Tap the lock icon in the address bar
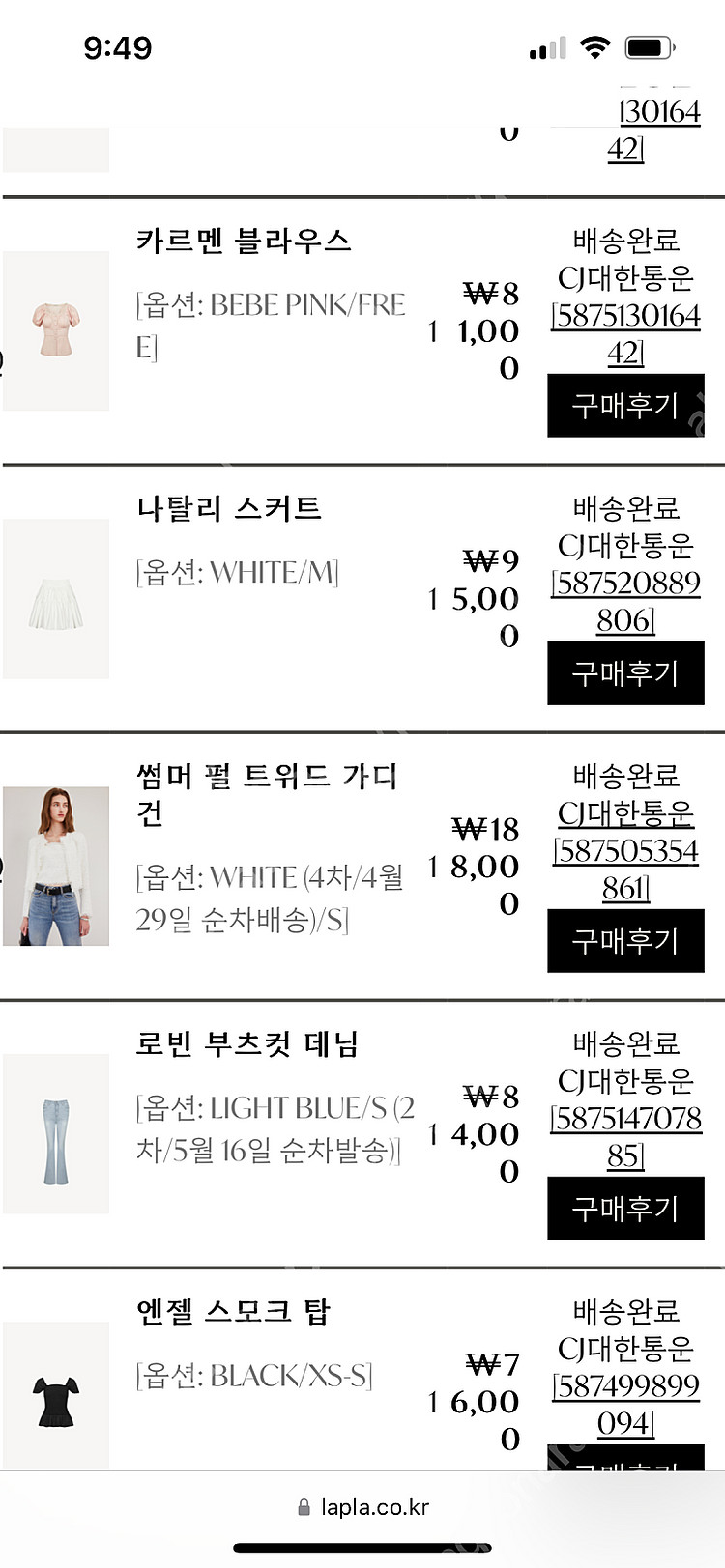Image resolution: width=725 pixels, height=1568 pixels. pos(303,1506)
